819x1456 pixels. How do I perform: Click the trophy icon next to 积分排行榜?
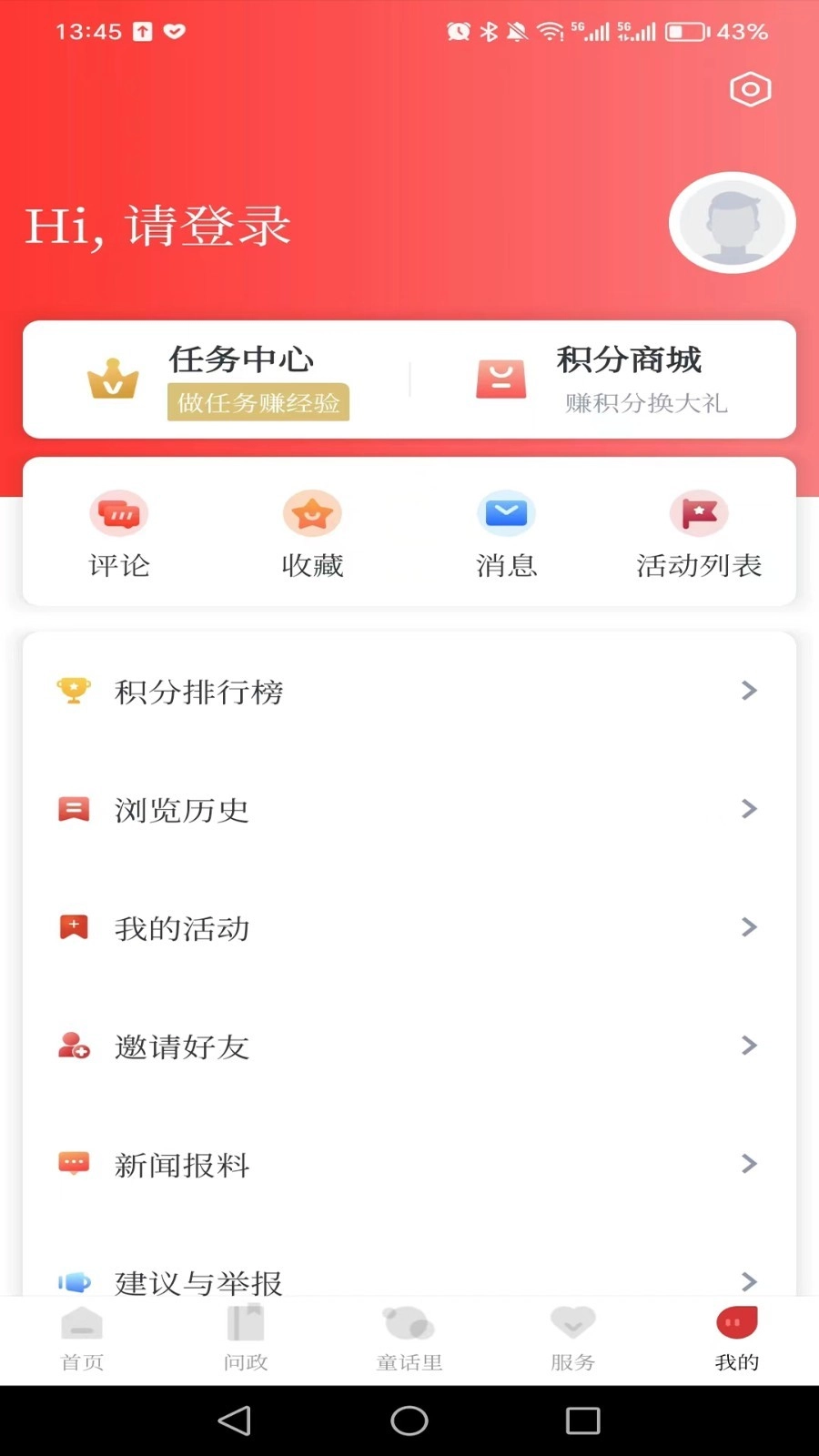[73, 691]
